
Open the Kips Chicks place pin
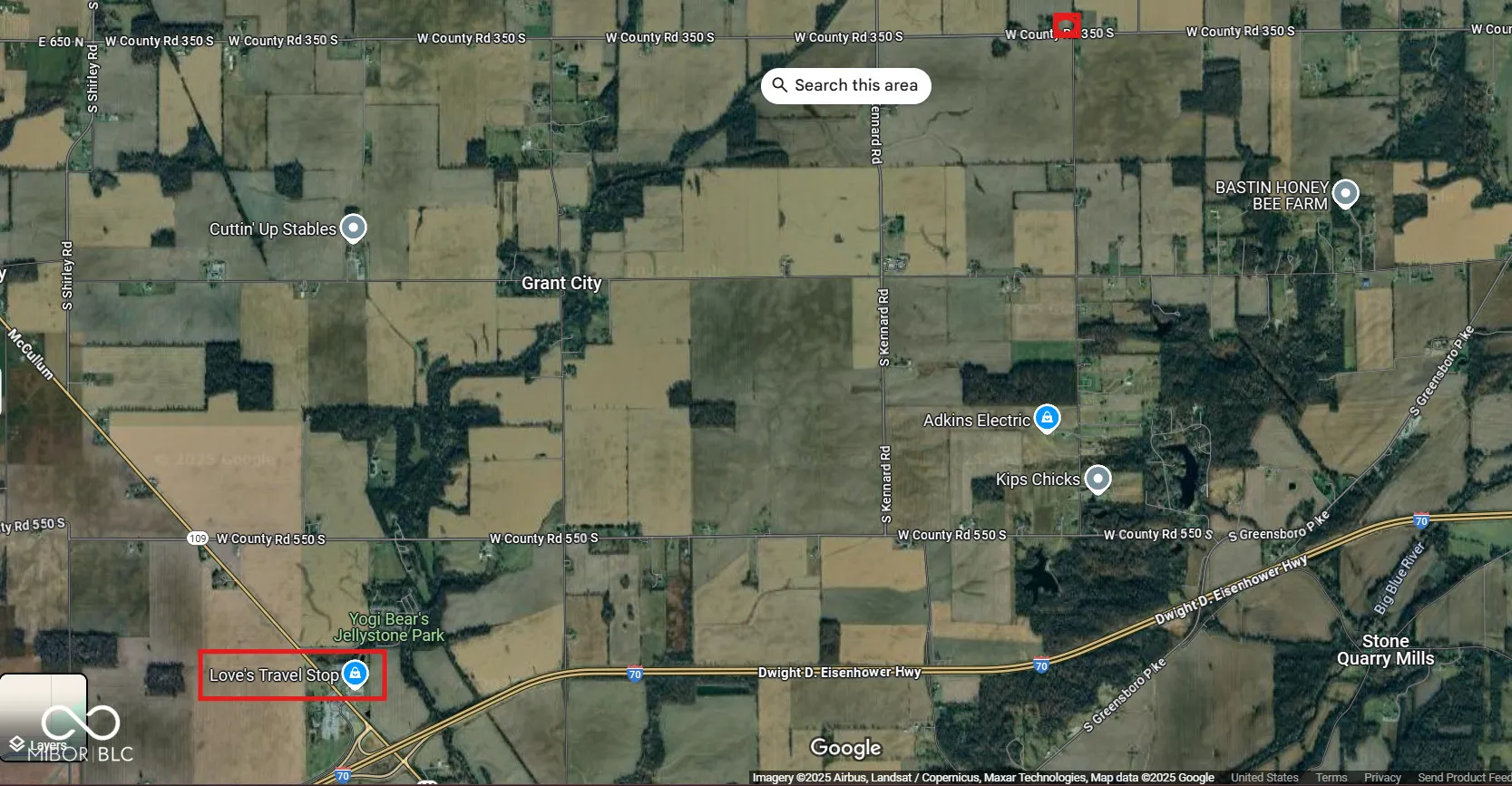pyautogui.click(x=1097, y=478)
